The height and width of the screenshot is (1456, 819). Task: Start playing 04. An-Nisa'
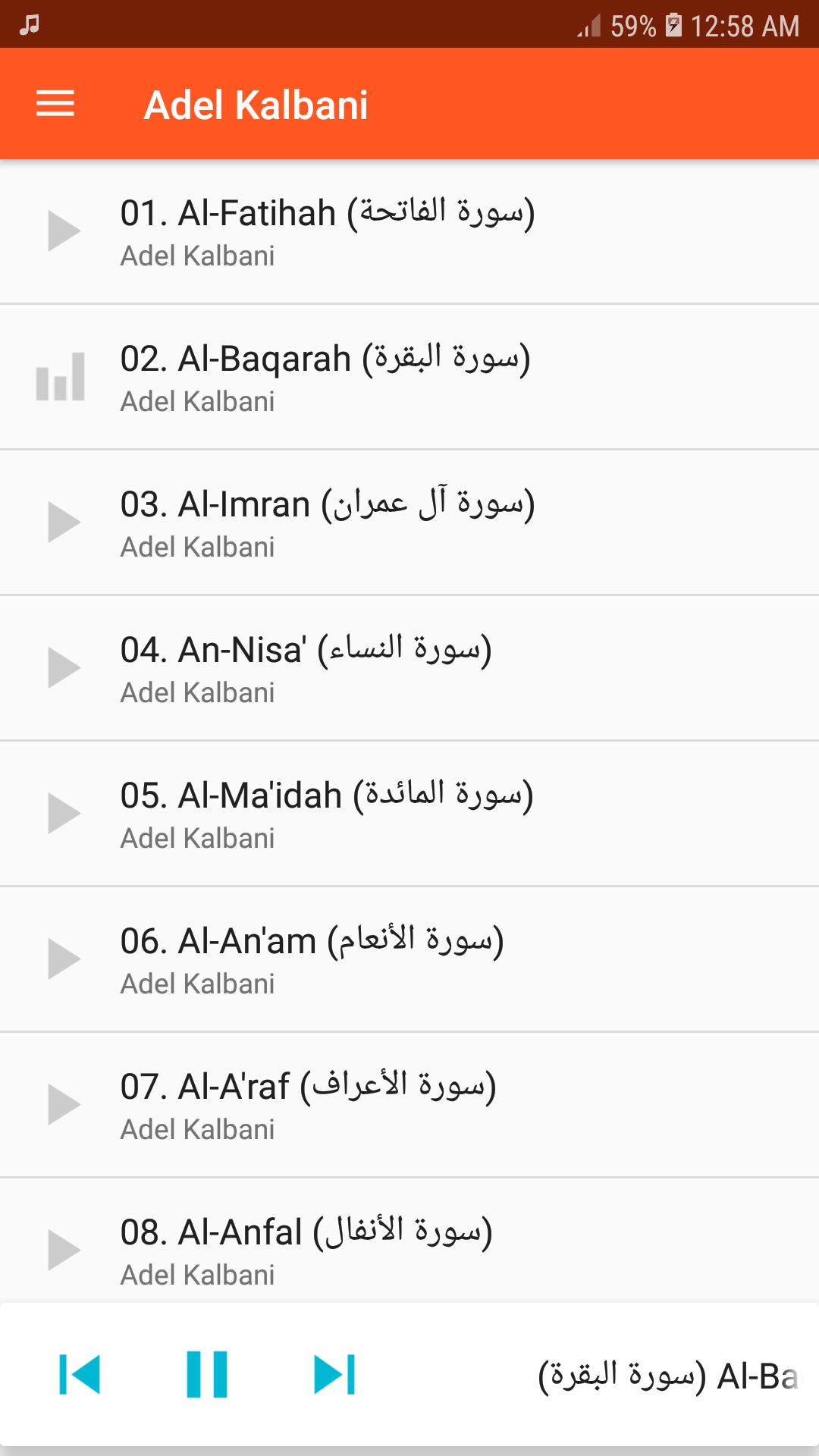coord(64,667)
